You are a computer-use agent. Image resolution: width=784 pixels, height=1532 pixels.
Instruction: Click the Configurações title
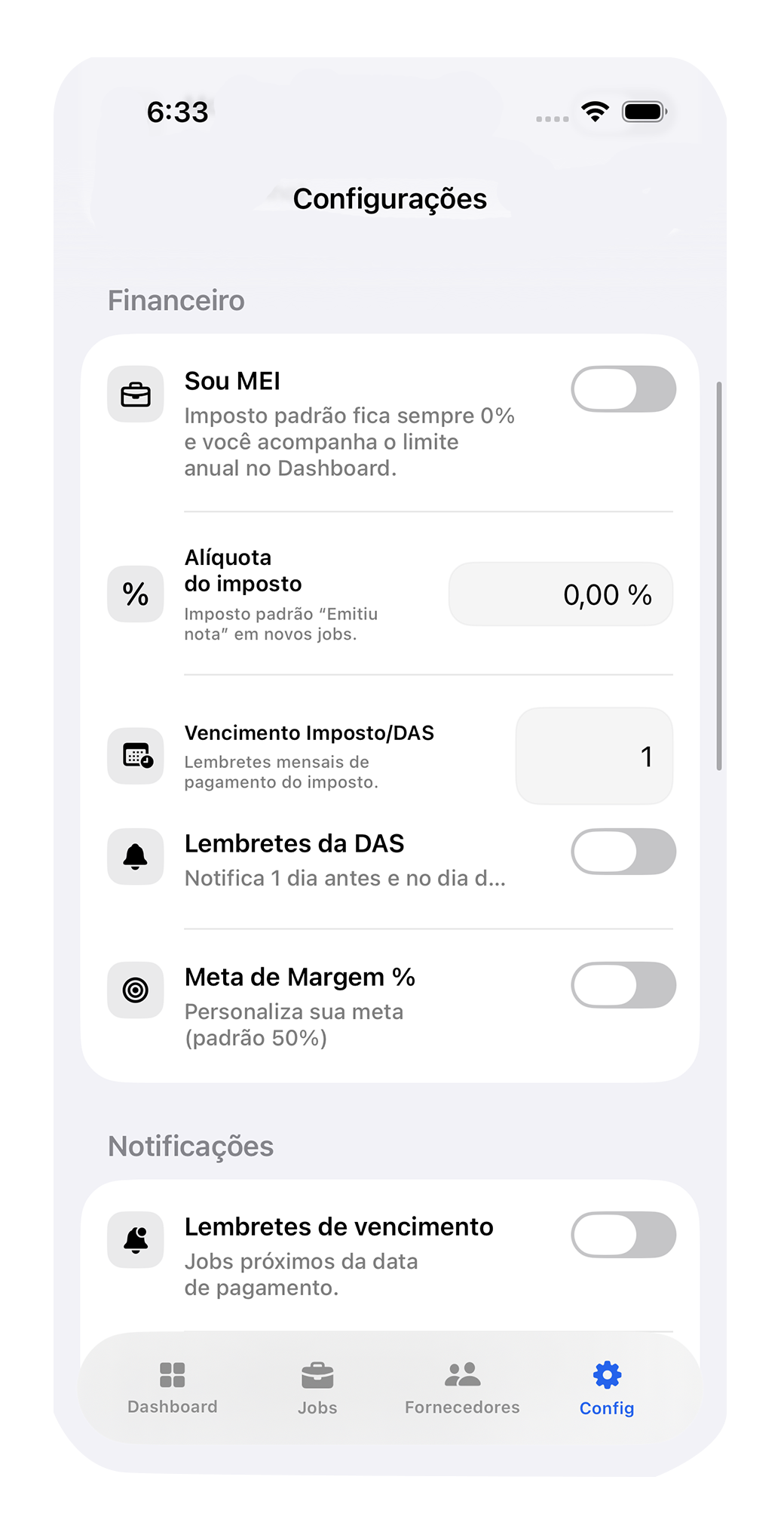point(390,198)
